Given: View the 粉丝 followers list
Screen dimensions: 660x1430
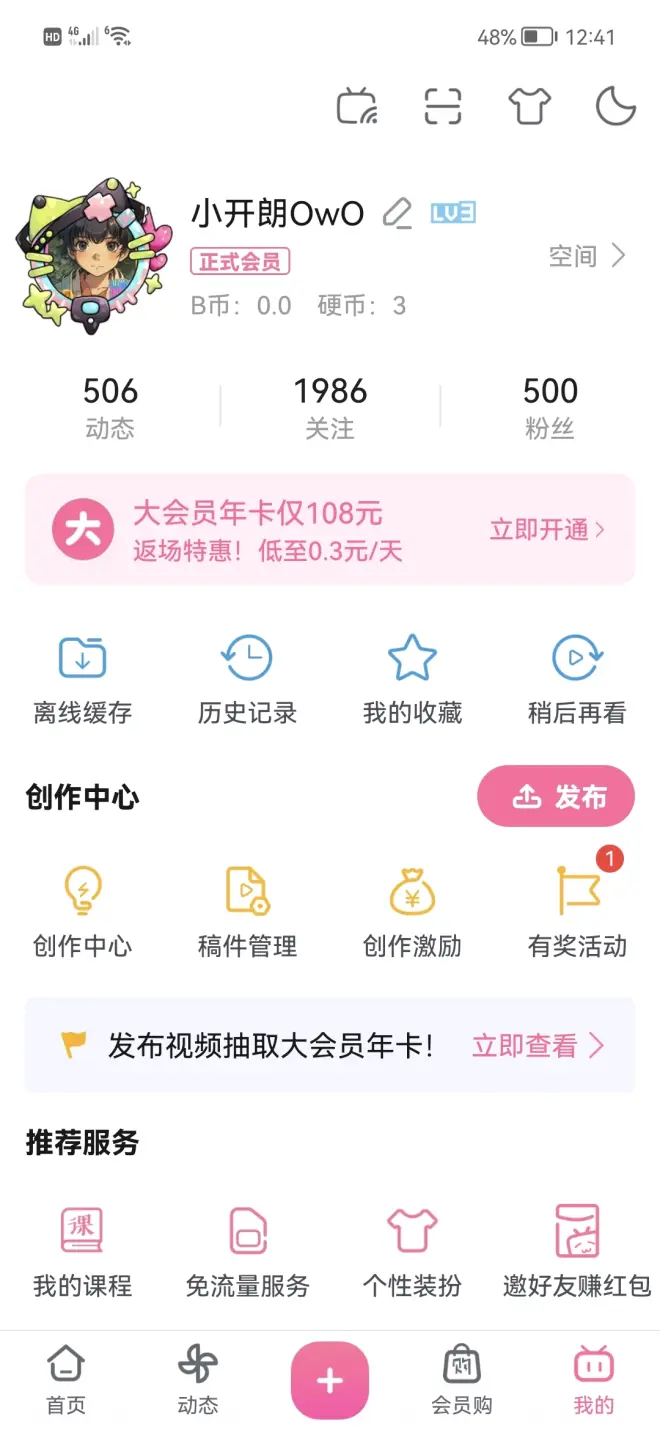Looking at the screenshot, I should click(550, 407).
